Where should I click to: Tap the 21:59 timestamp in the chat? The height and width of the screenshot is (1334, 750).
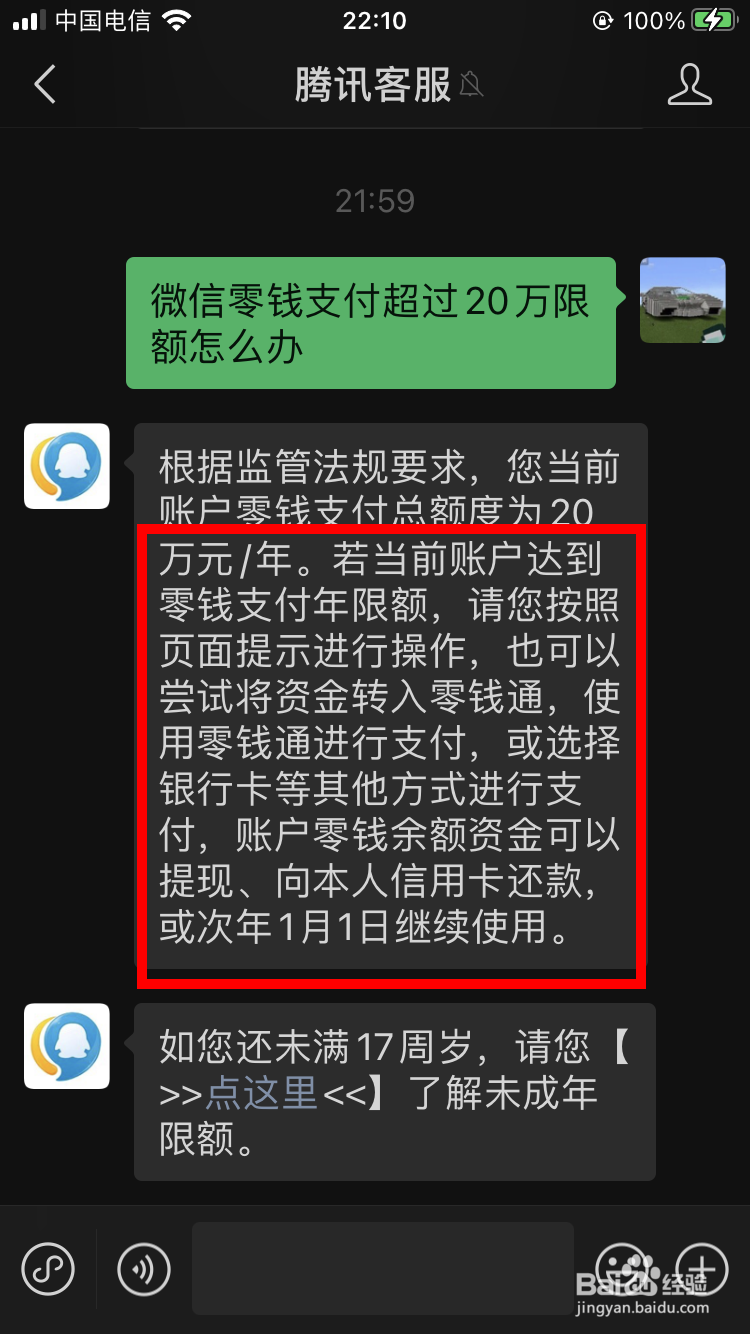tap(375, 200)
